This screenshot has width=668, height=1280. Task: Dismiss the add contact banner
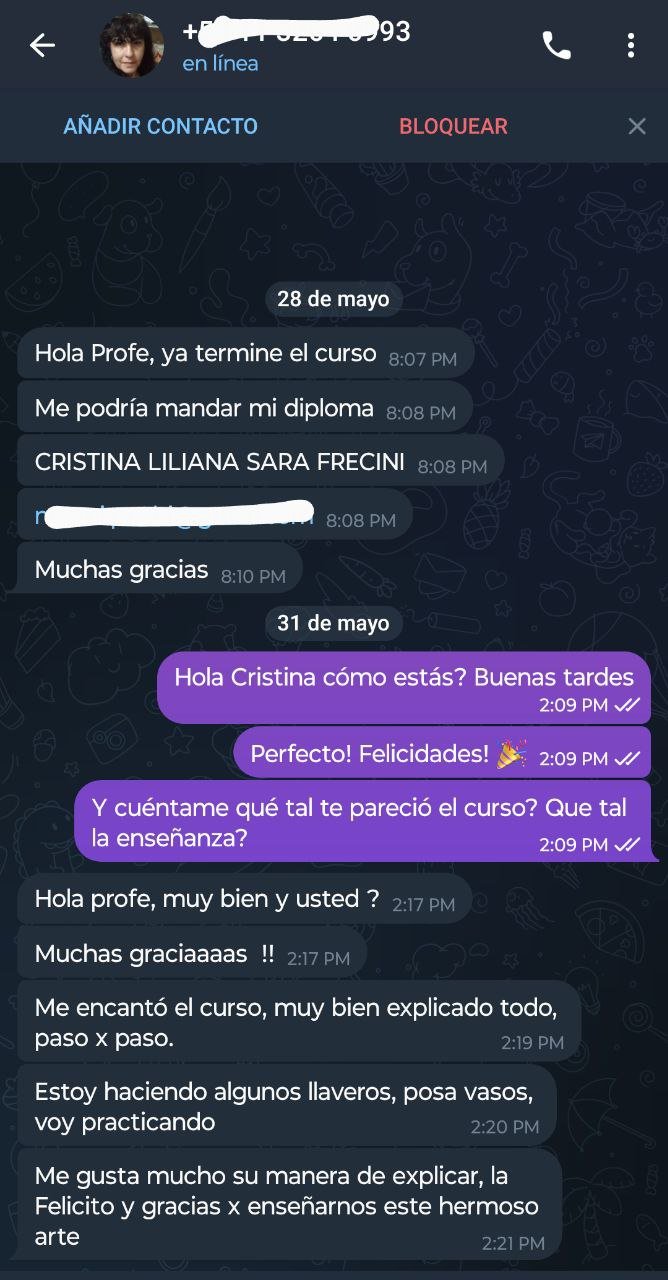point(637,127)
